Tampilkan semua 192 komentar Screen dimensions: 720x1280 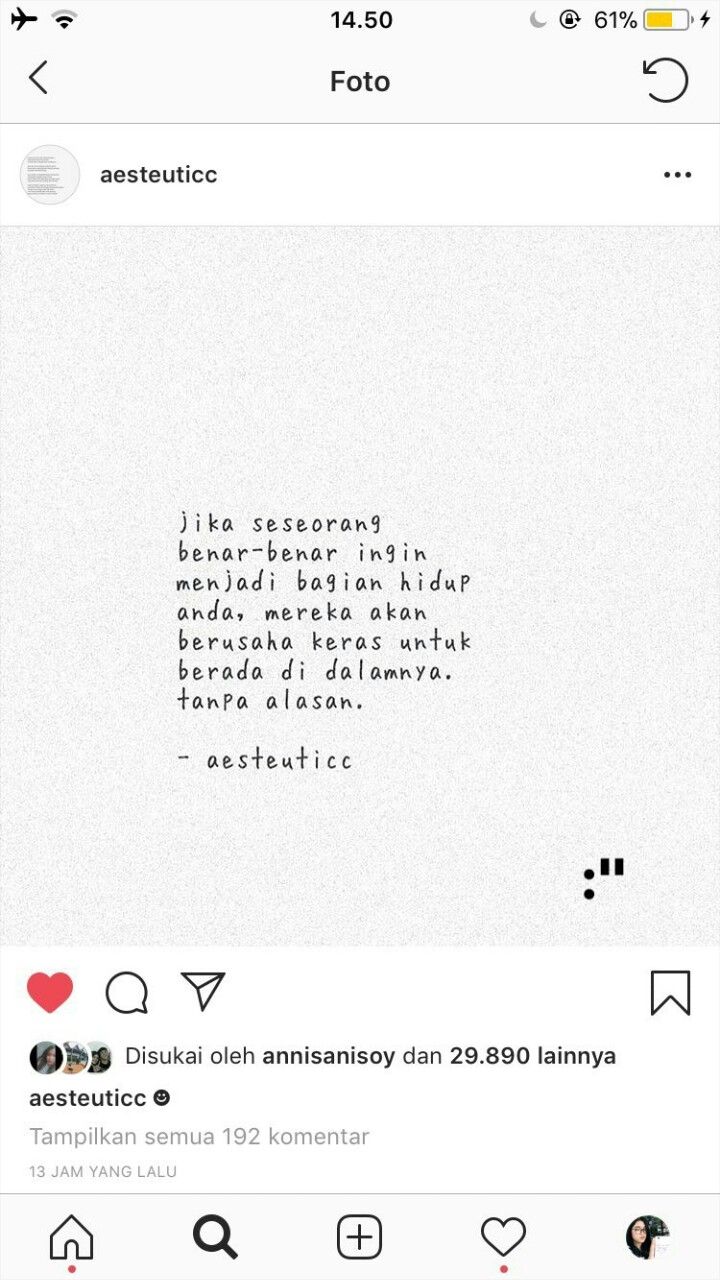tap(199, 1137)
